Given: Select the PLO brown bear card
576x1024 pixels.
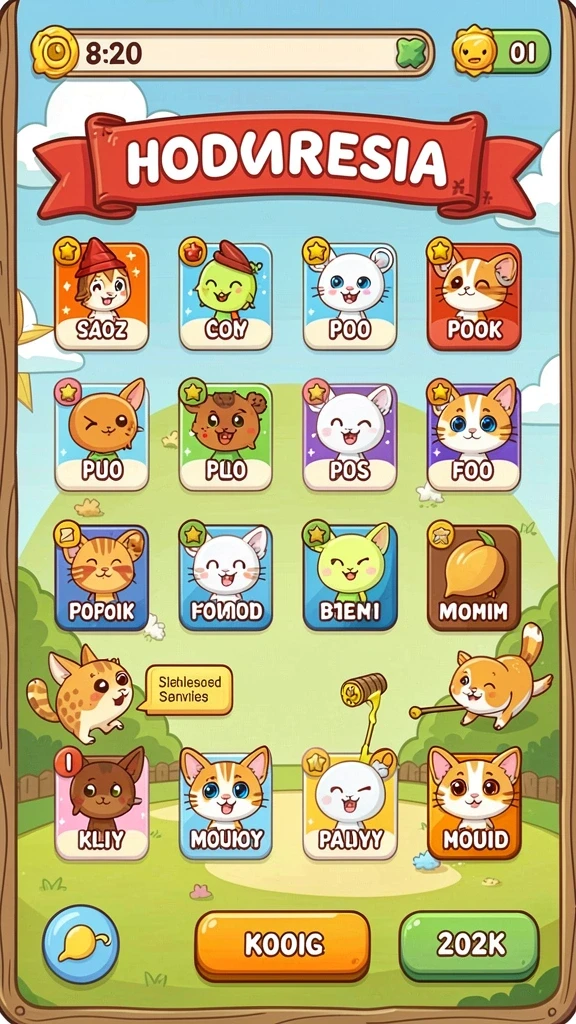Looking at the screenshot, I should pos(226,437).
